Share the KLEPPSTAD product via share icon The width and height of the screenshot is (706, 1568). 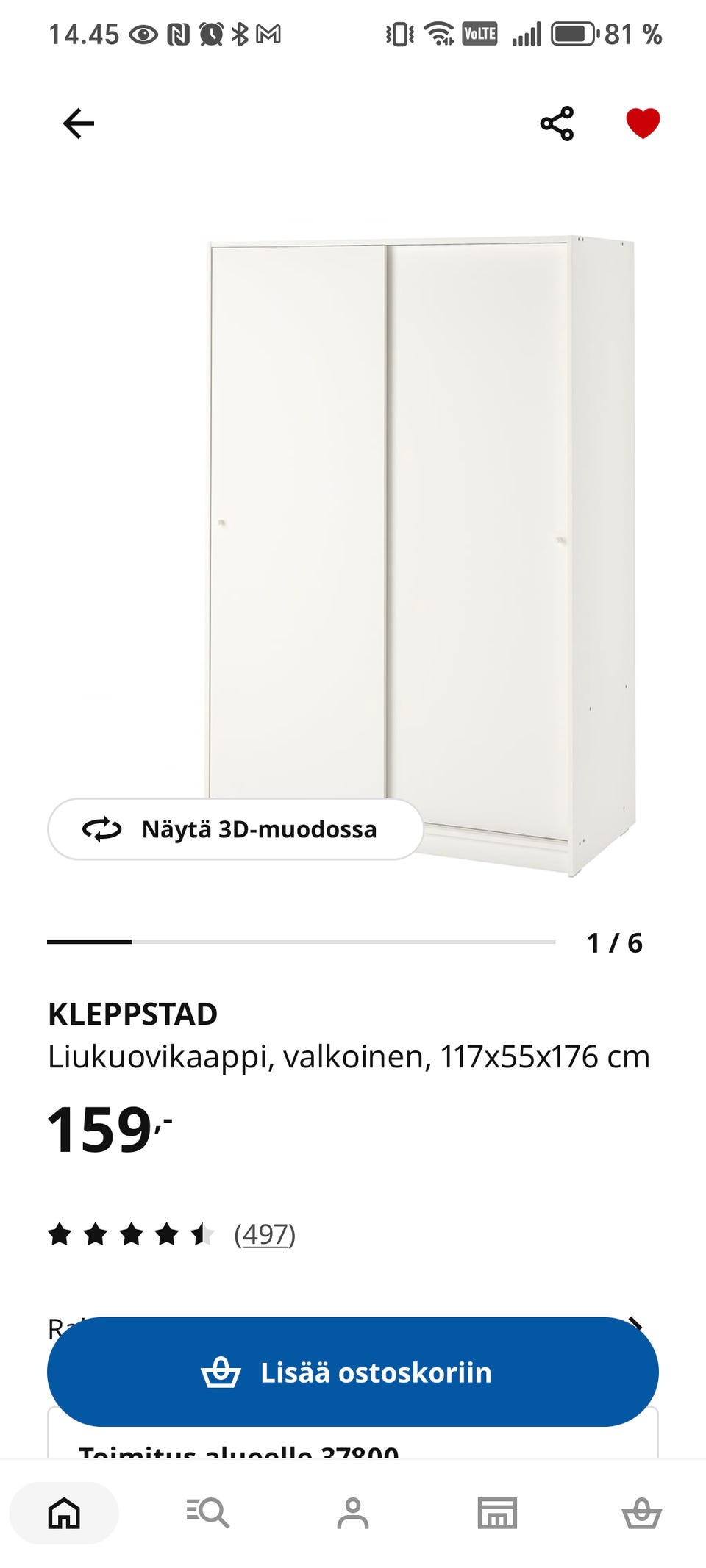point(555,123)
